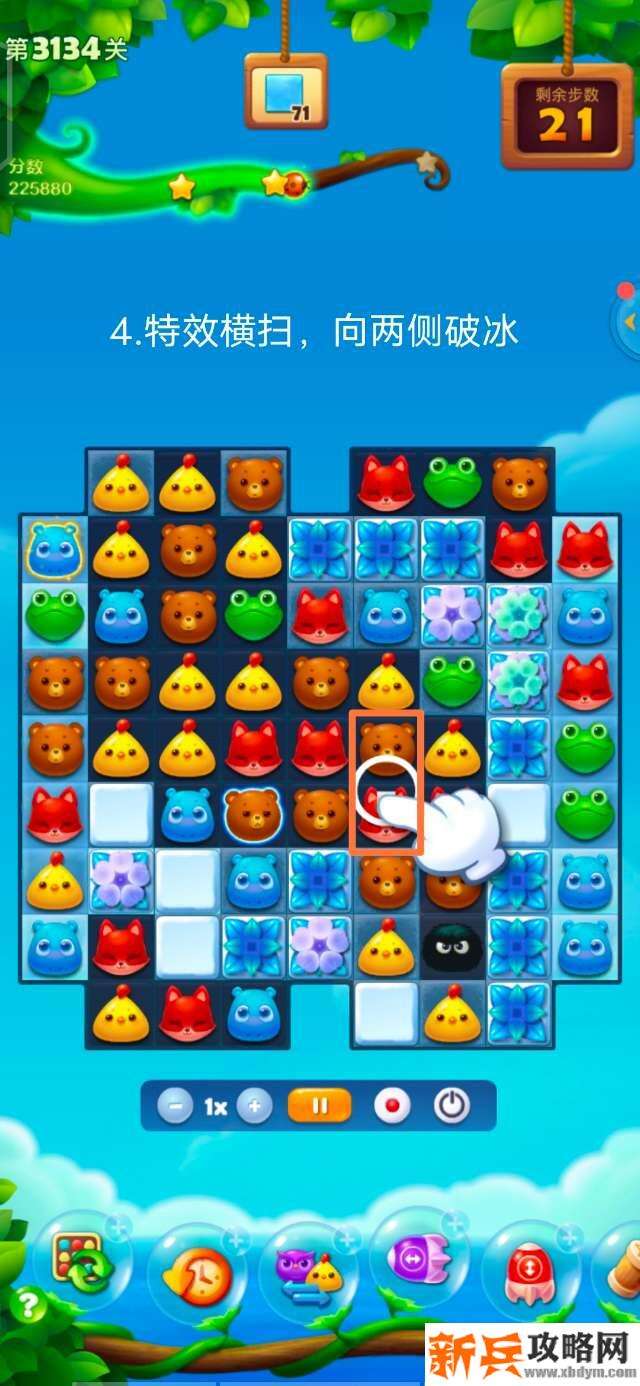
Task: Use the red vertical rocket booster
Action: (x=529, y=1268)
